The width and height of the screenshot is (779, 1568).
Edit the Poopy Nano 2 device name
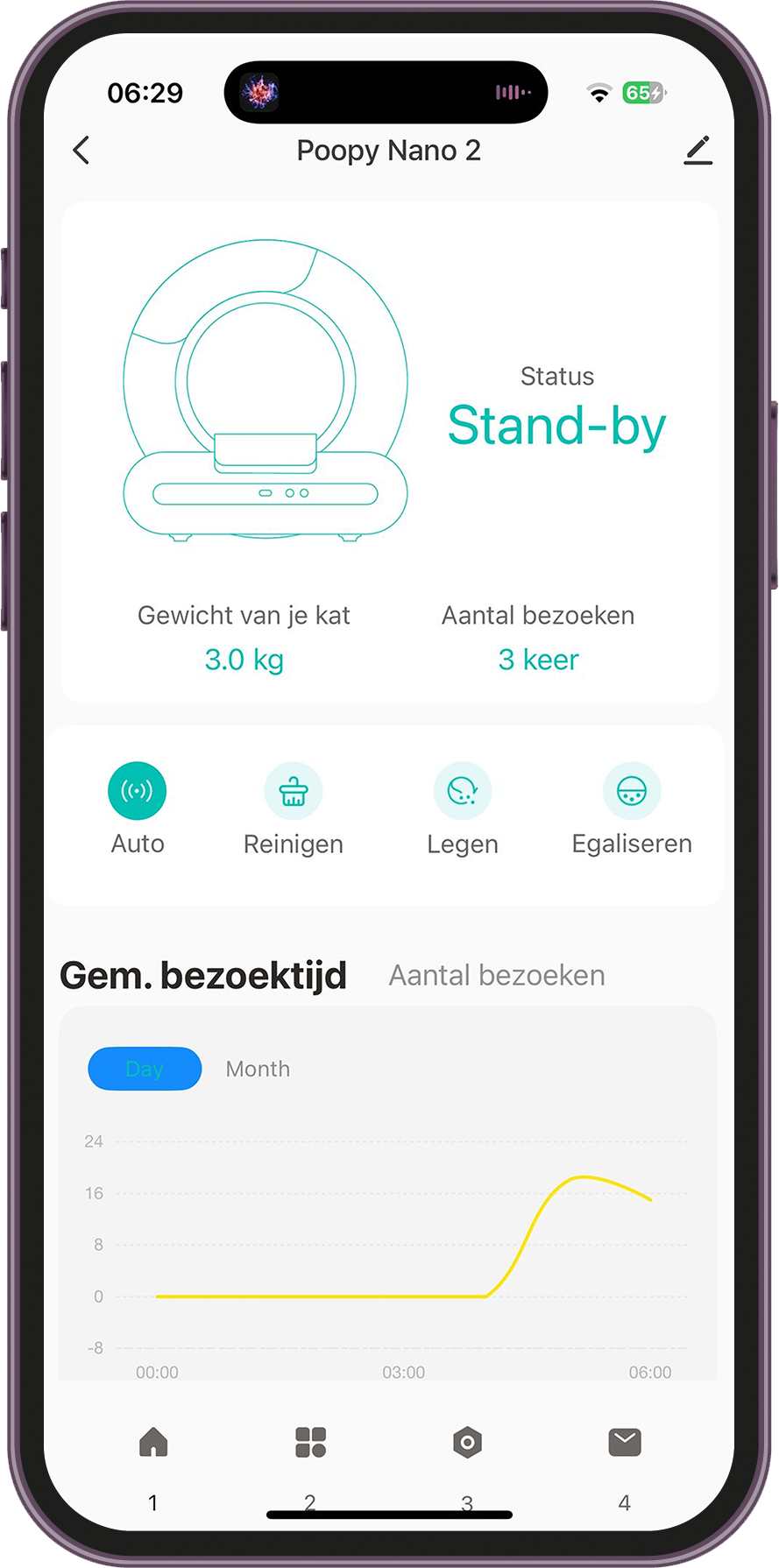698,151
